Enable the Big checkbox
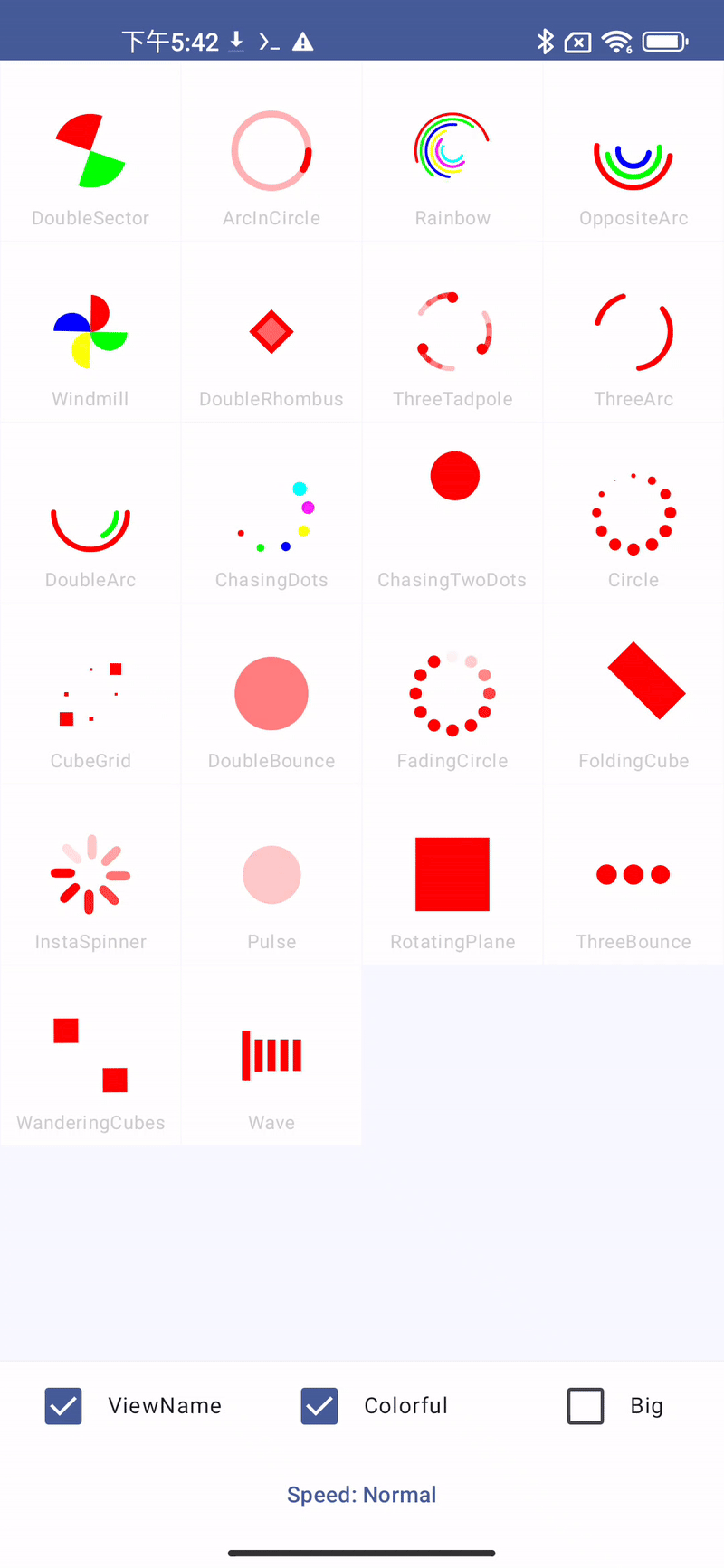 coord(586,1406)
